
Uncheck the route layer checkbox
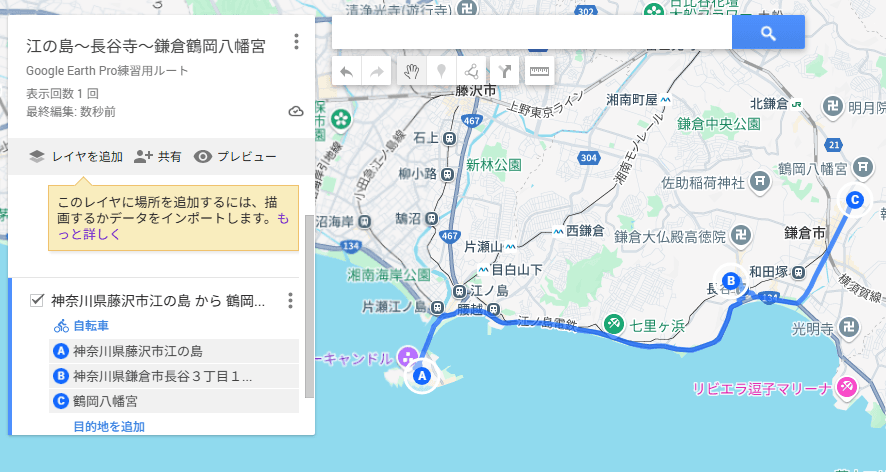click(x=37, y=300)
